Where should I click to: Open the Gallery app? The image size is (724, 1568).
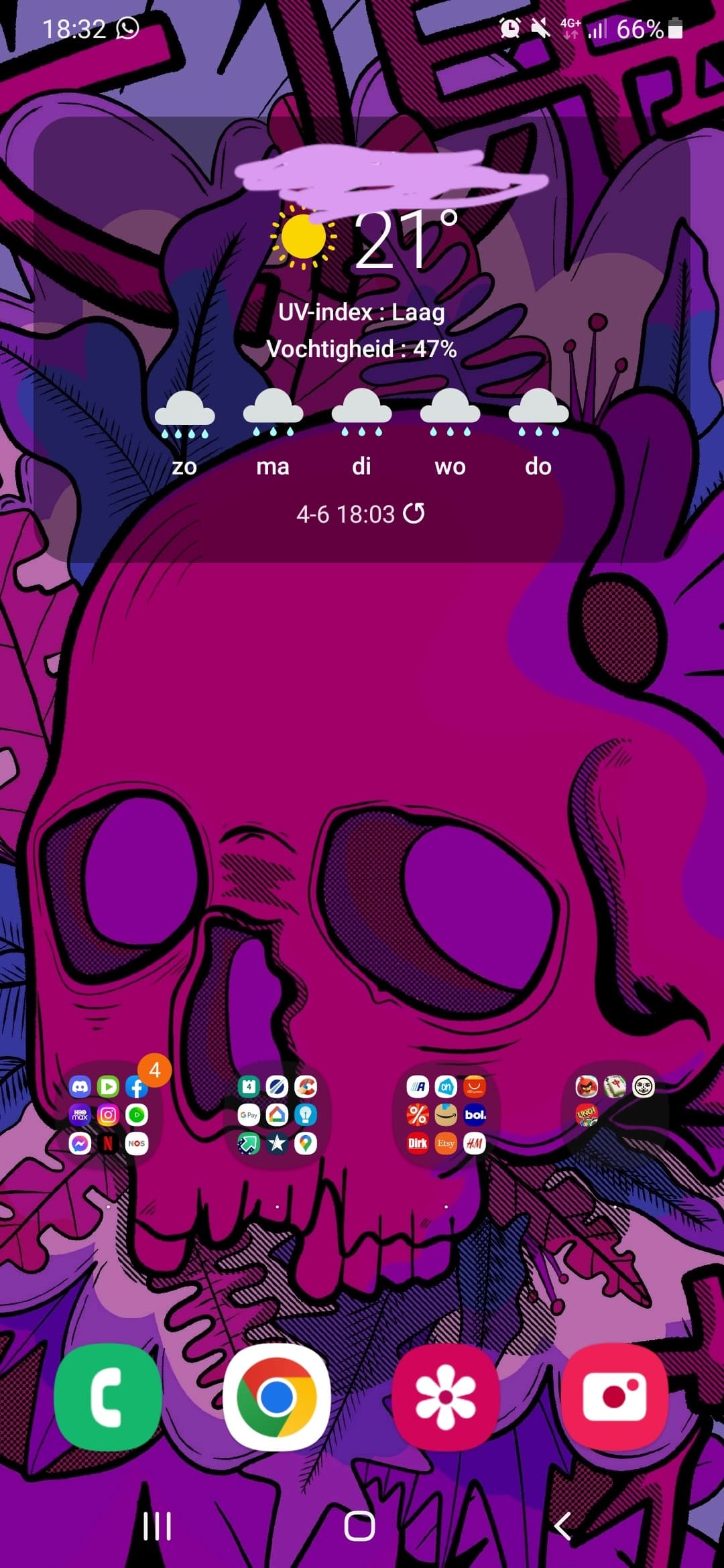point(446,1397)
